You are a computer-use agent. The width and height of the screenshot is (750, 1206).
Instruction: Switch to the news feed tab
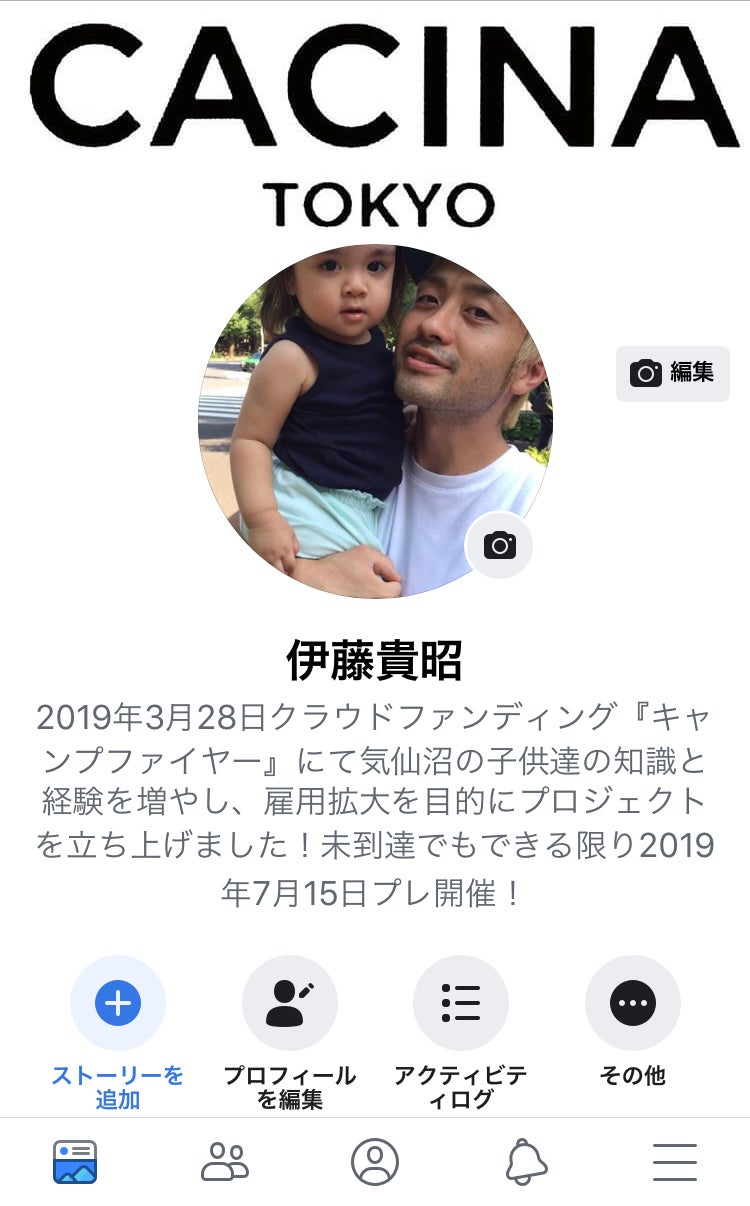(75, 1162)
